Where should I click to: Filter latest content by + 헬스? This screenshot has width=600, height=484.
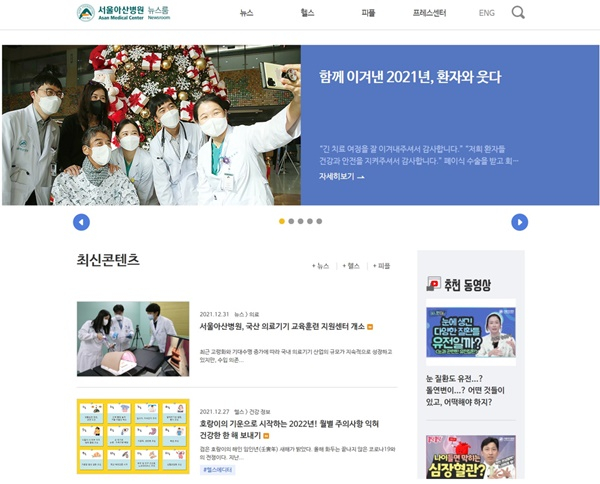click(x=351, y=266)
